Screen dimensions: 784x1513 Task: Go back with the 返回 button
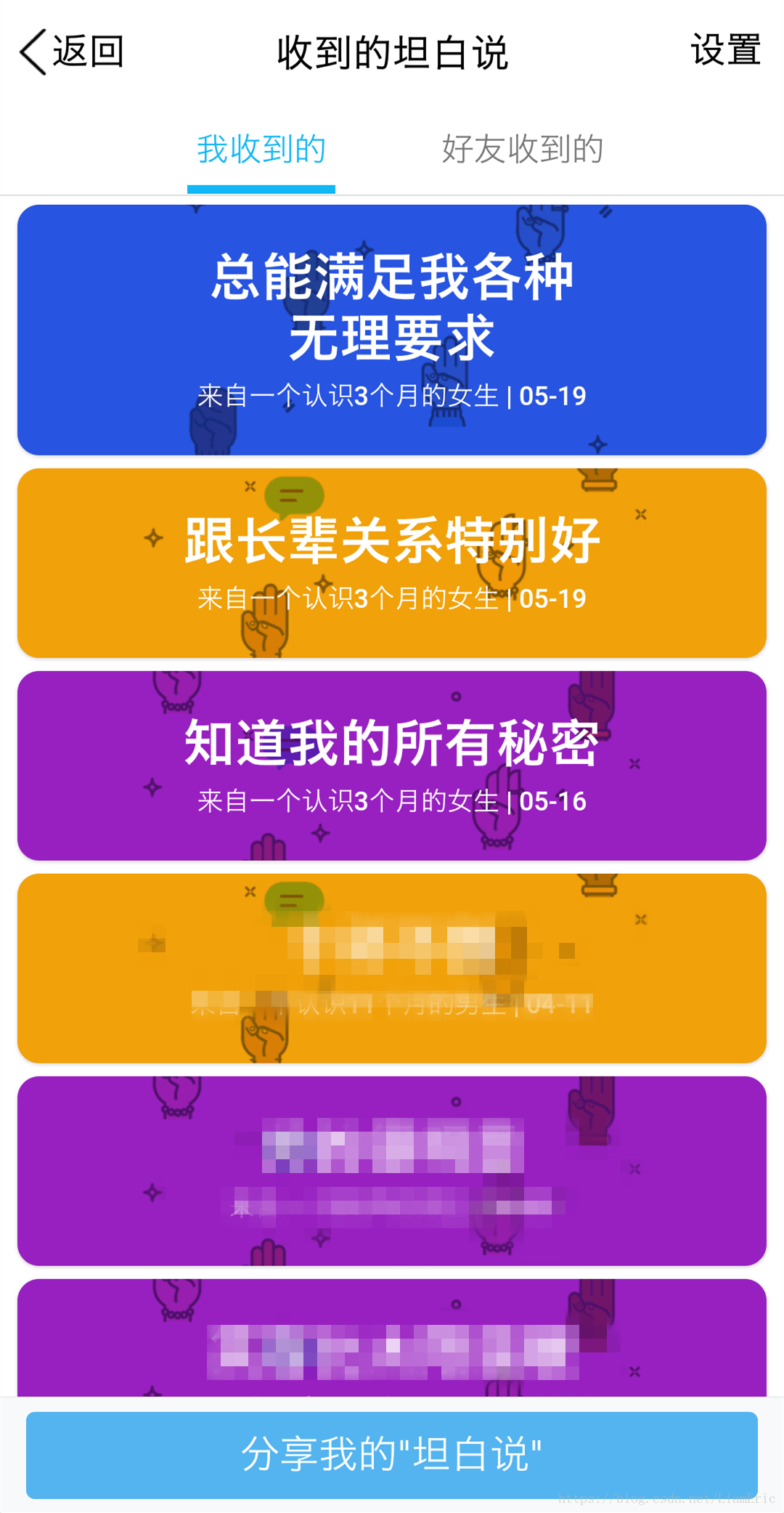pos(71,52)
